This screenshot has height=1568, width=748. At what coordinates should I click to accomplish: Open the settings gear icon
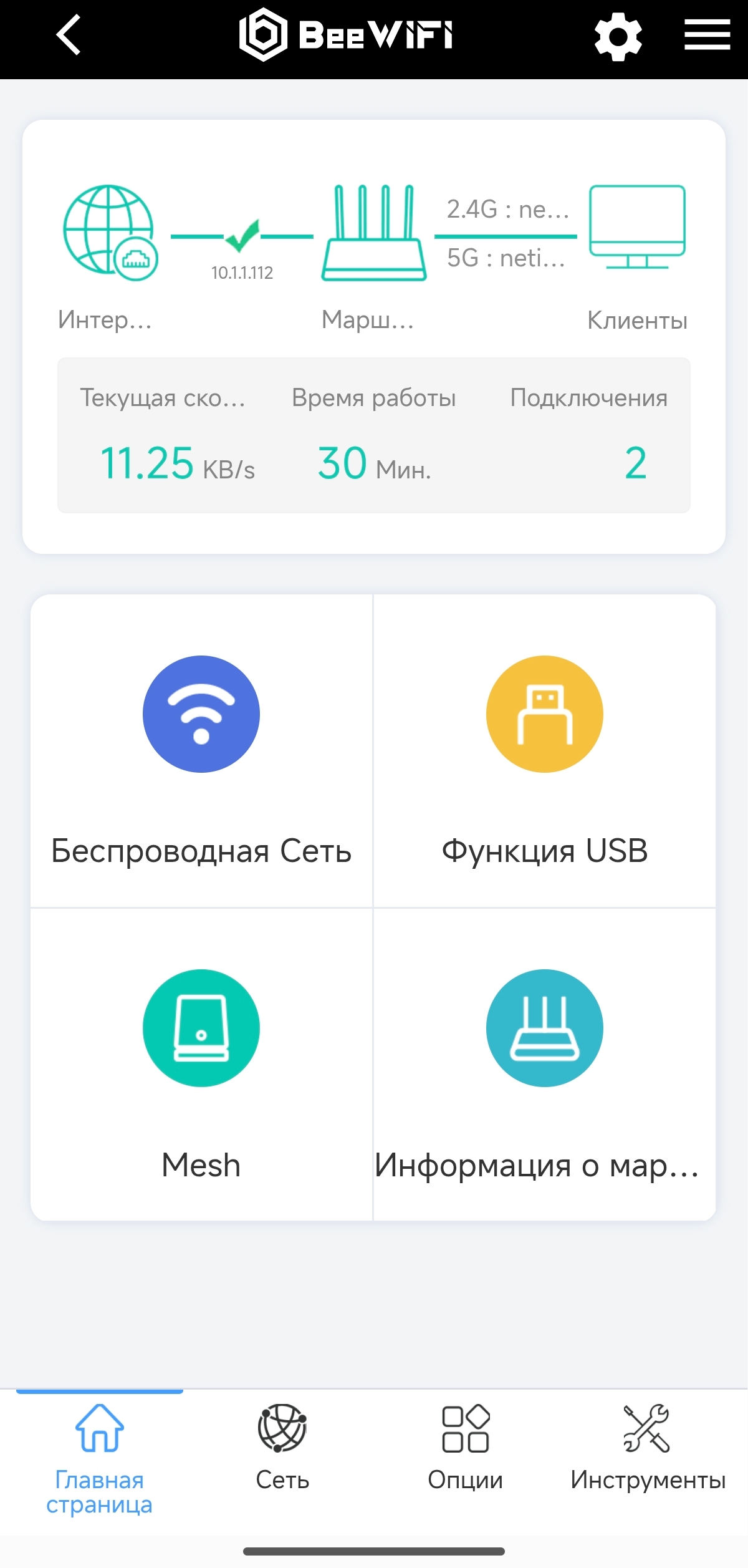[618, 37]
